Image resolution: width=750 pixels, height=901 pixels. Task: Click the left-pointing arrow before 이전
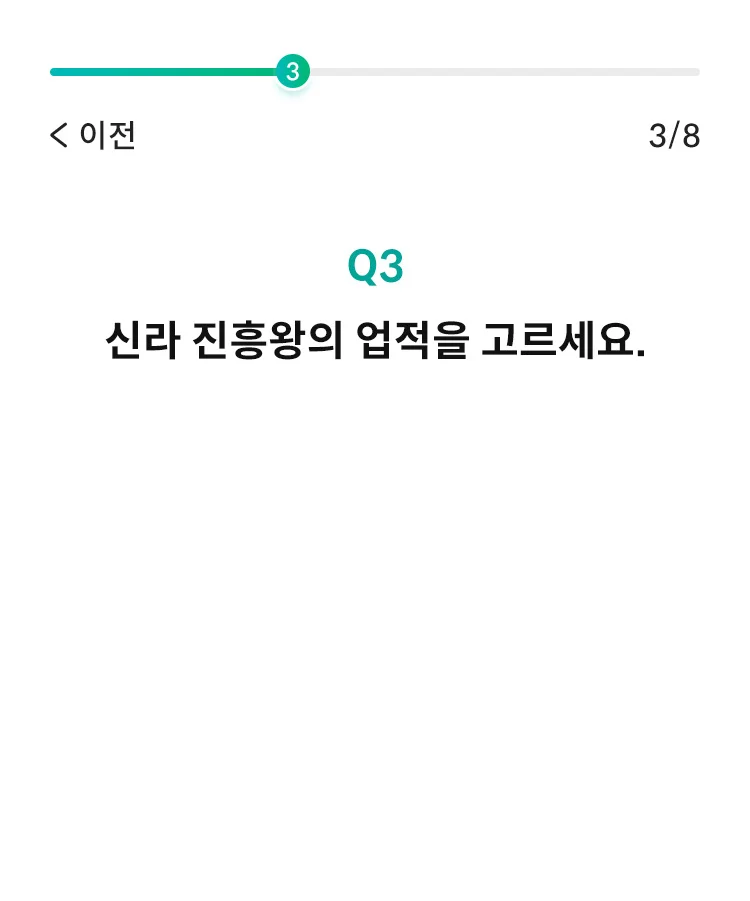click(58, 133)
